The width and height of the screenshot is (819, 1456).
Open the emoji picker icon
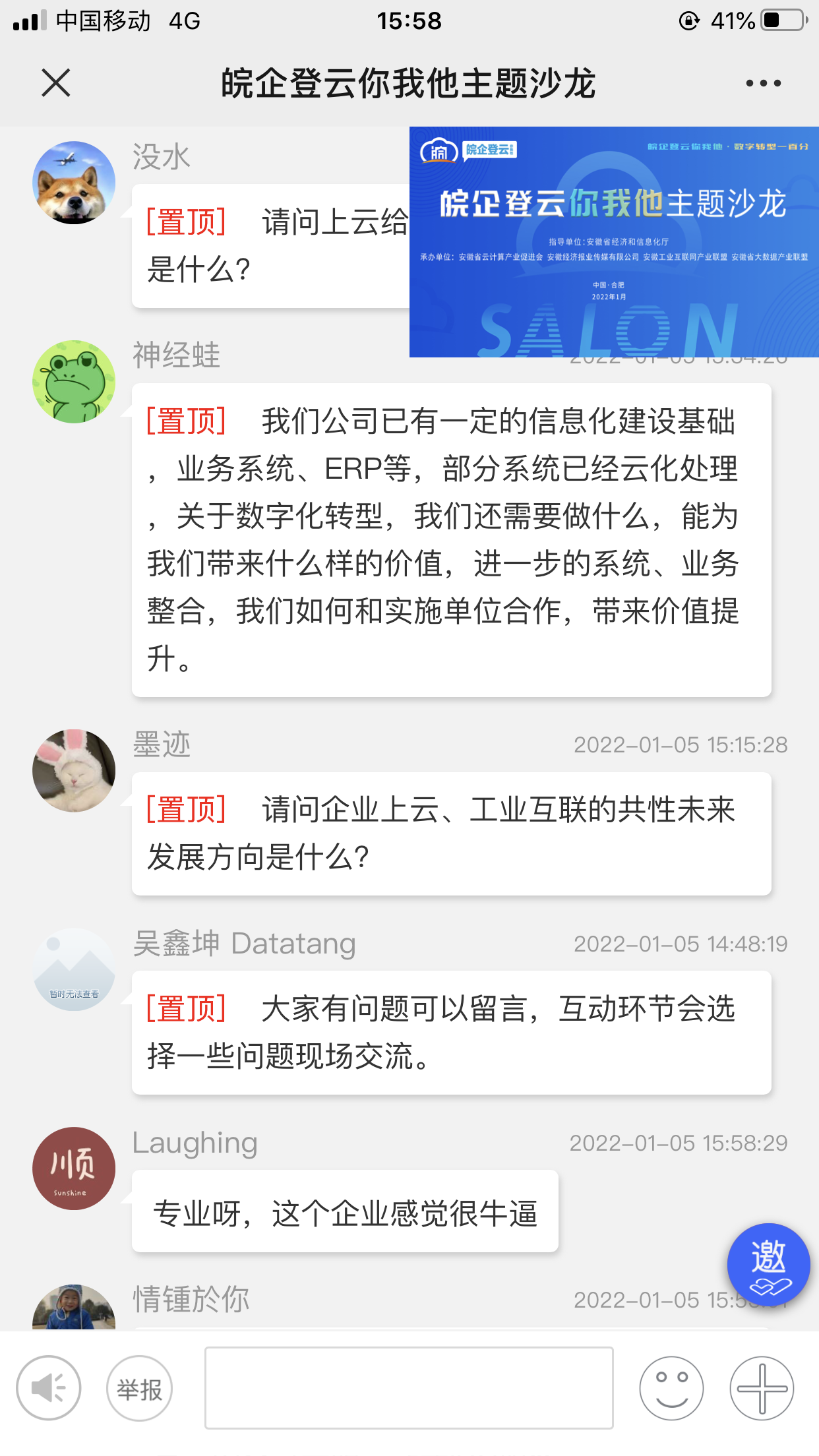click(x=671, y=1387)
